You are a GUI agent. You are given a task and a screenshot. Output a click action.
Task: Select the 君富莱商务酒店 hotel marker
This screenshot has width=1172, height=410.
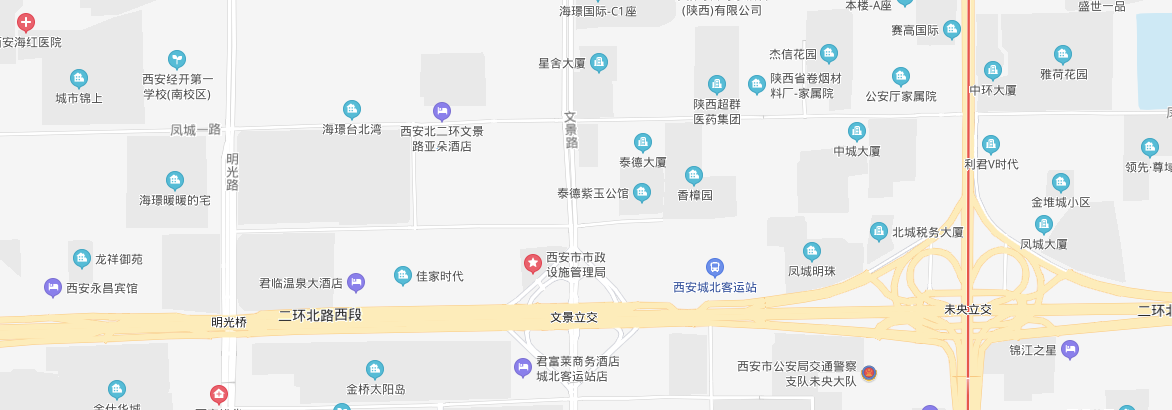pyautogui.click(x=522, y=368)
